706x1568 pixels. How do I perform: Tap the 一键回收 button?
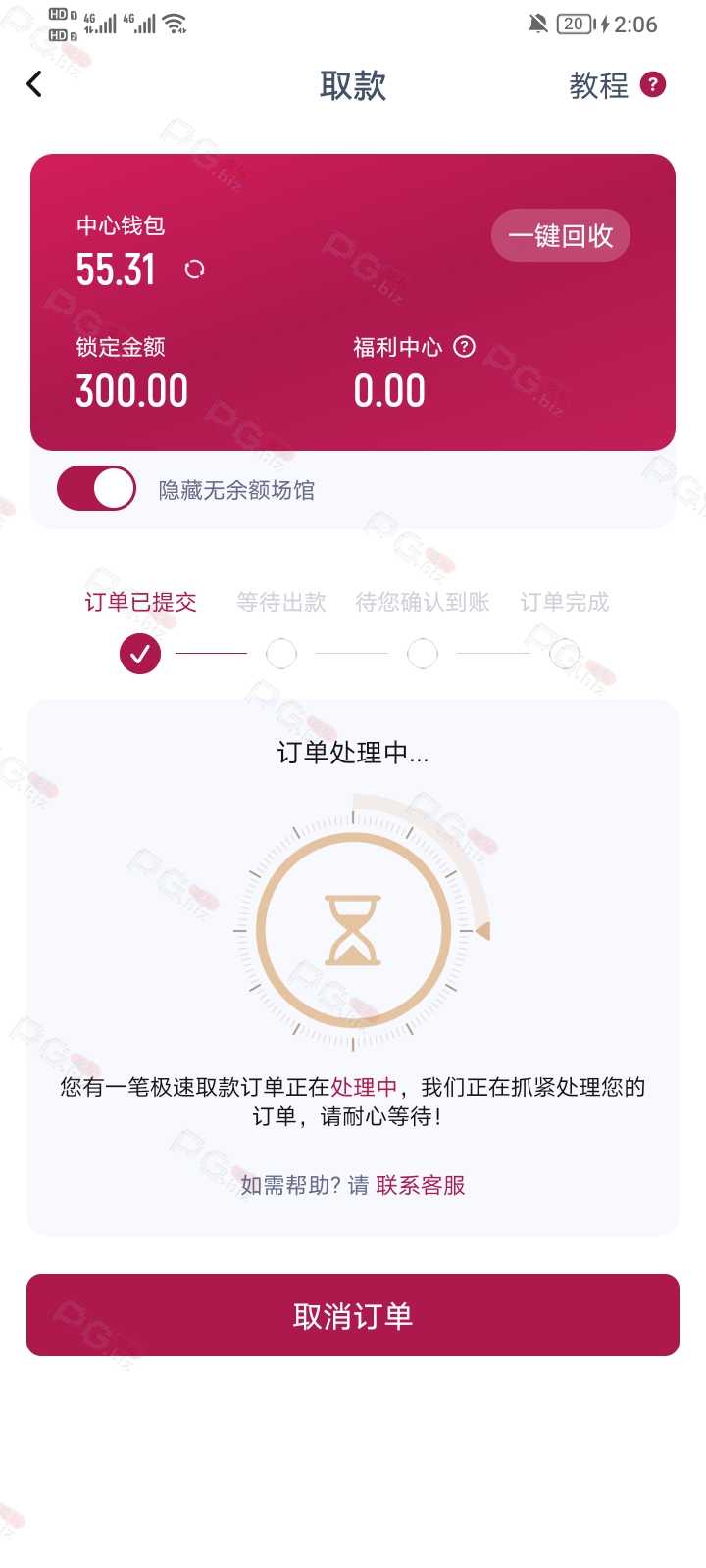point(561,235)
